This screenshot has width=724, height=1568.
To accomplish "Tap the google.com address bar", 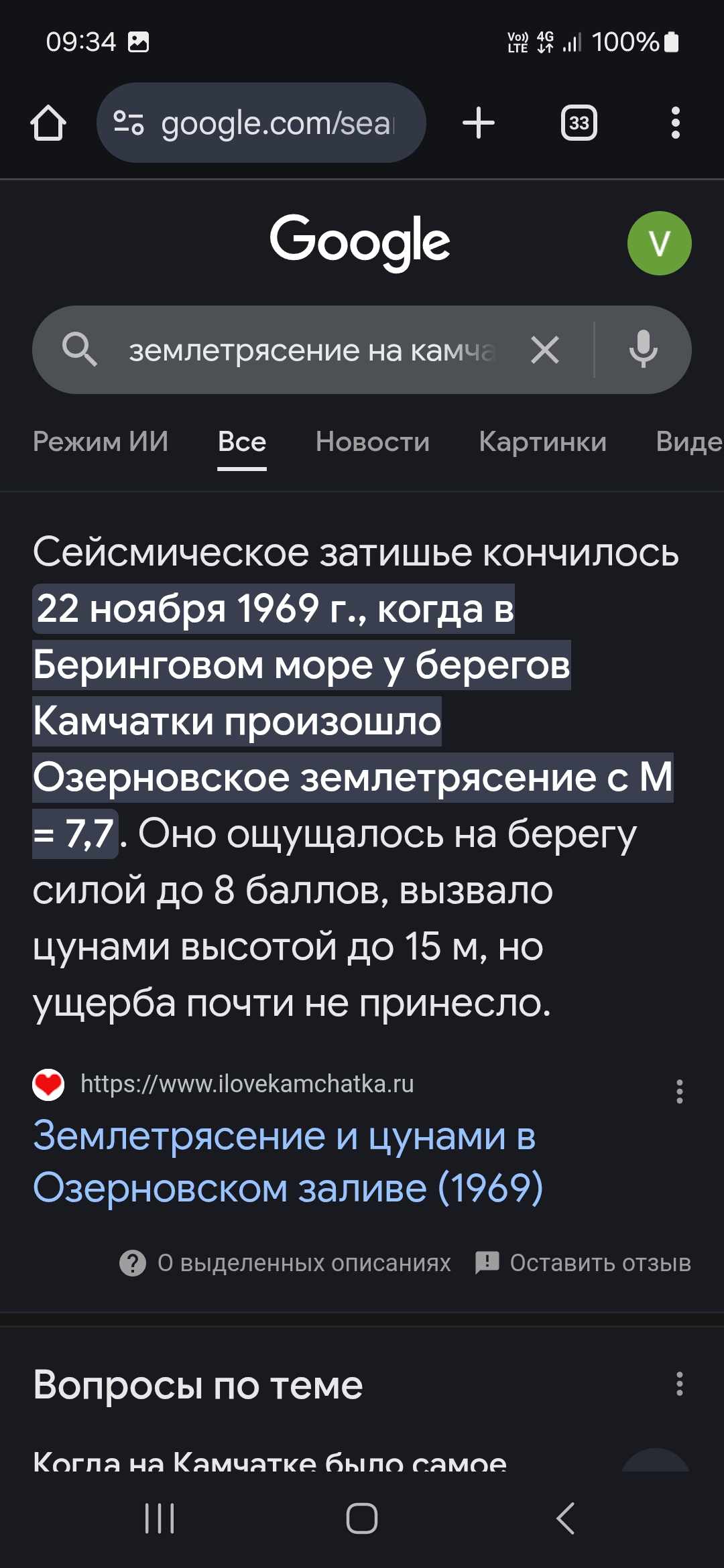I will [261, 123].
